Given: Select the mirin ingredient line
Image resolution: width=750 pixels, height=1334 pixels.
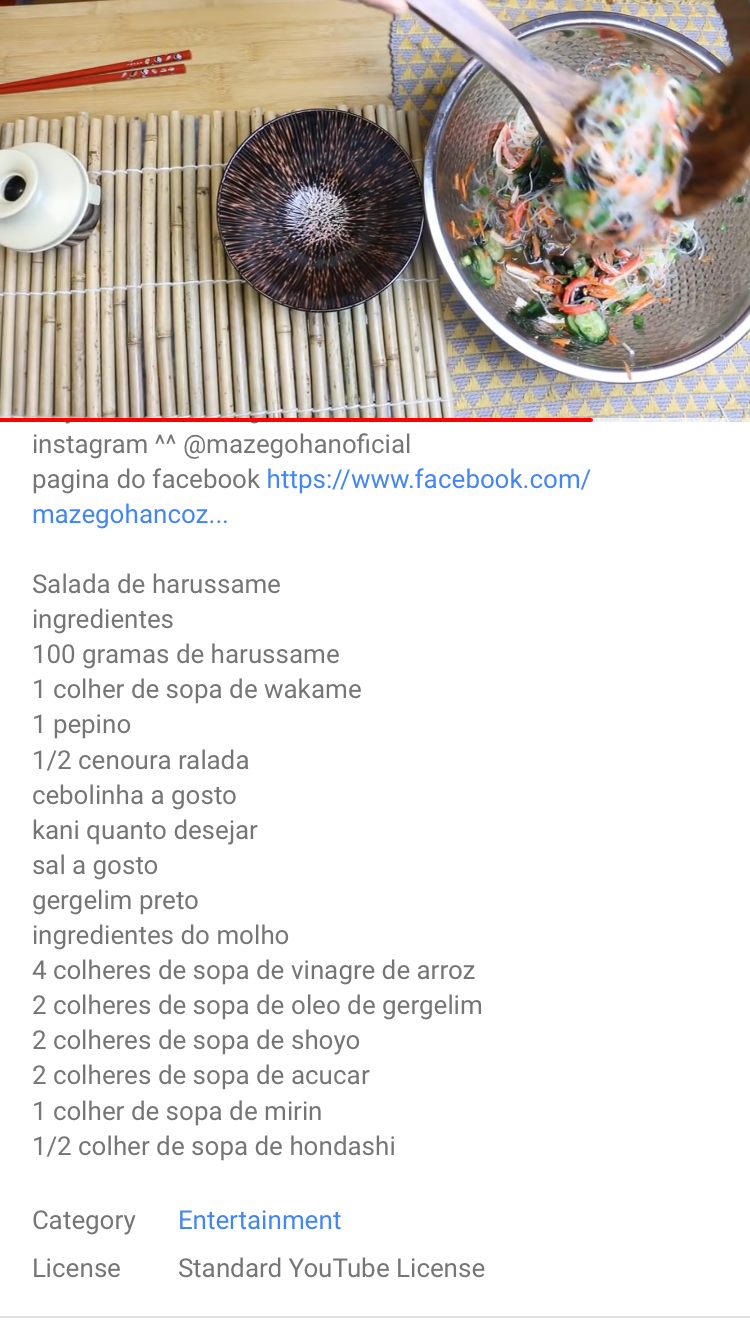Looking at the screenshot, I should (x=177, y=1110).
